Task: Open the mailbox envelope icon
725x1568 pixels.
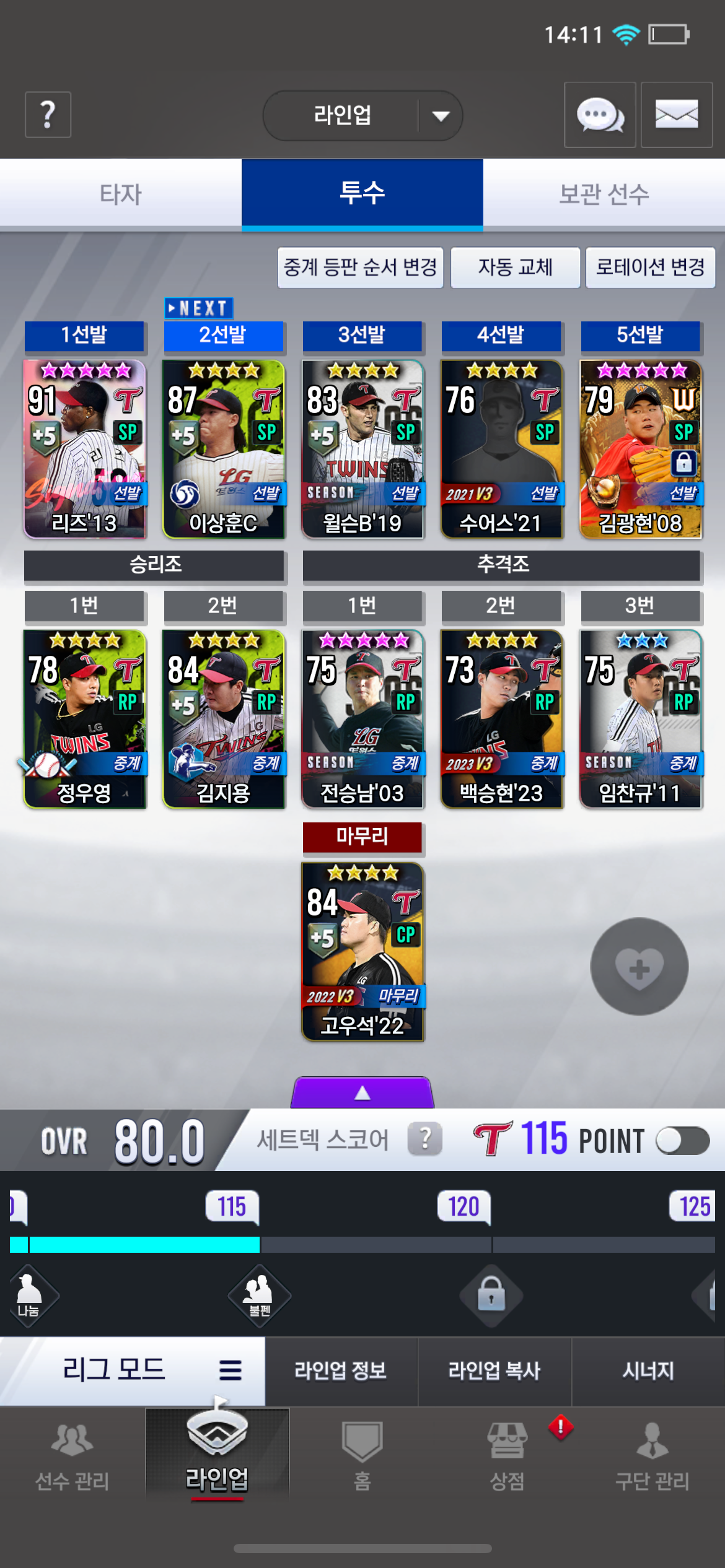Action: [x=677, y=115]
